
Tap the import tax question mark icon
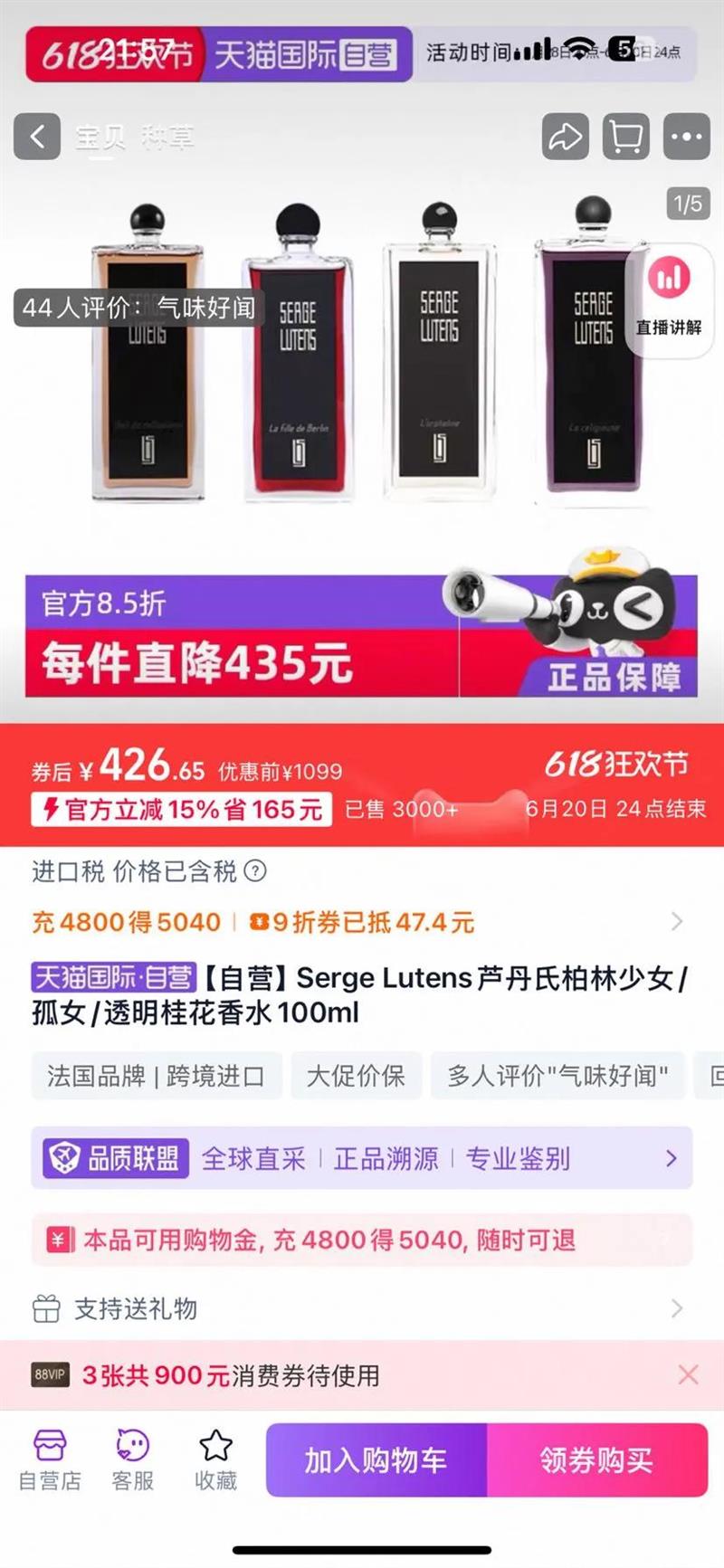pyautogui.click(x=256, y=871)
